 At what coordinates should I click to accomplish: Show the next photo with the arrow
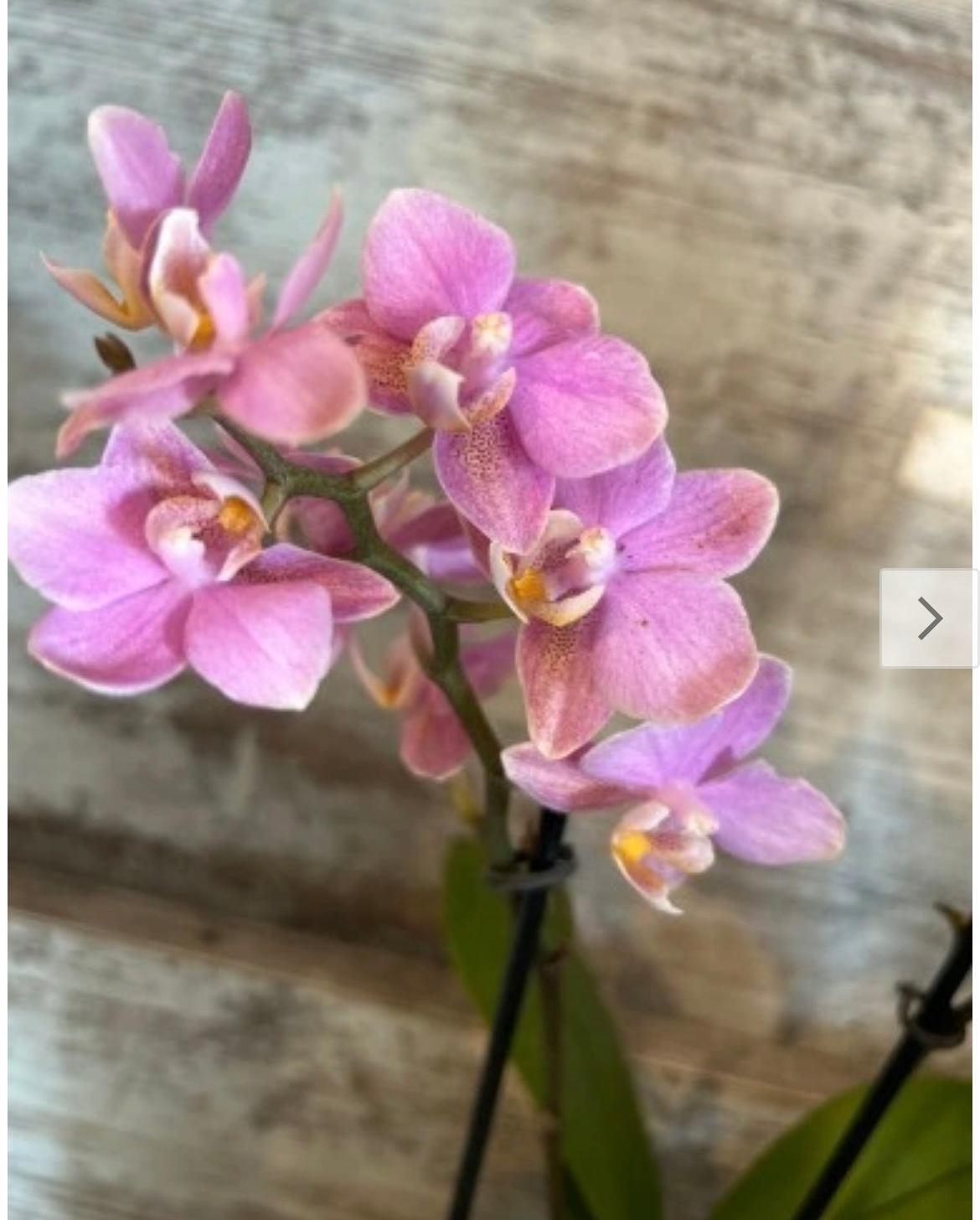pyautogui.click(x=929, y=618)
